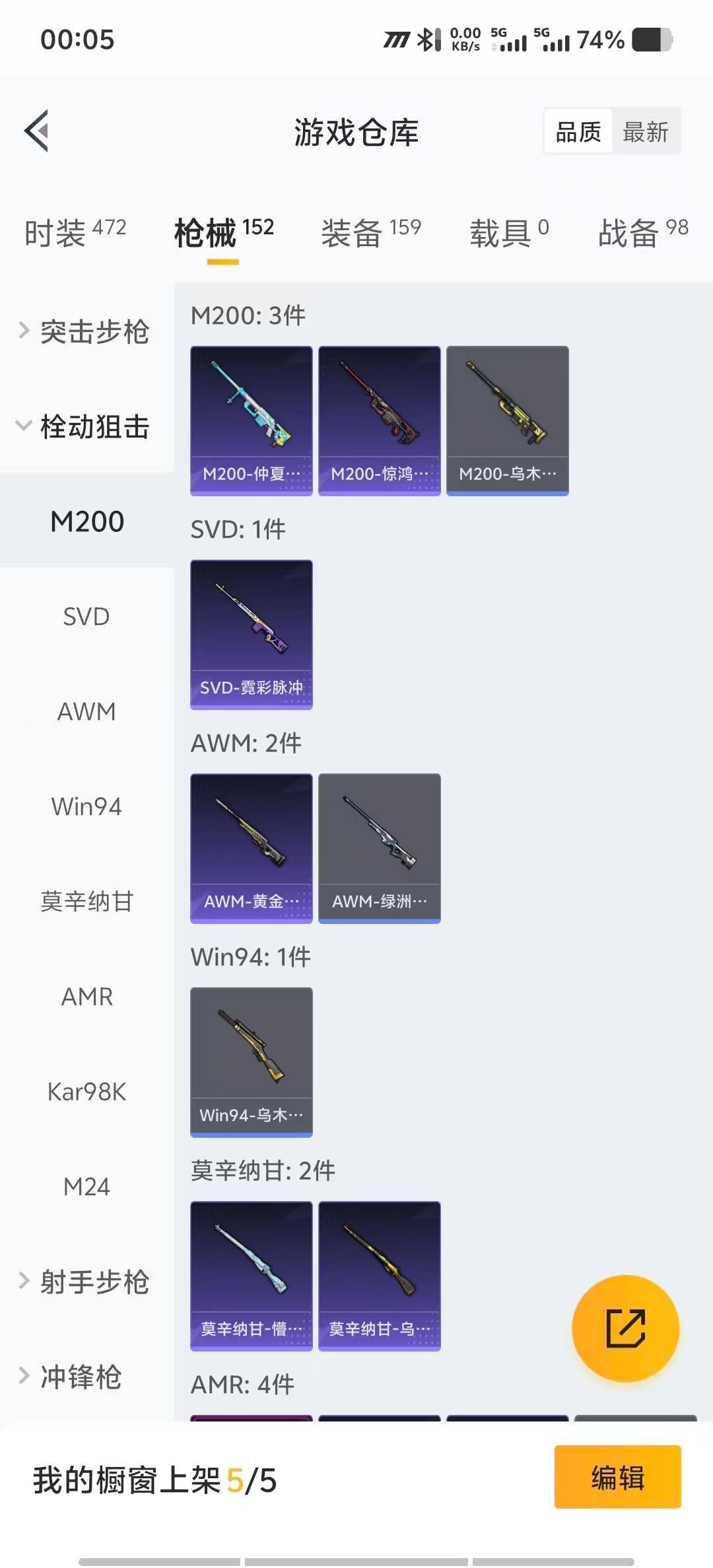
Task: Open the Win94-乌木 skin
Action: [251, 1061]
